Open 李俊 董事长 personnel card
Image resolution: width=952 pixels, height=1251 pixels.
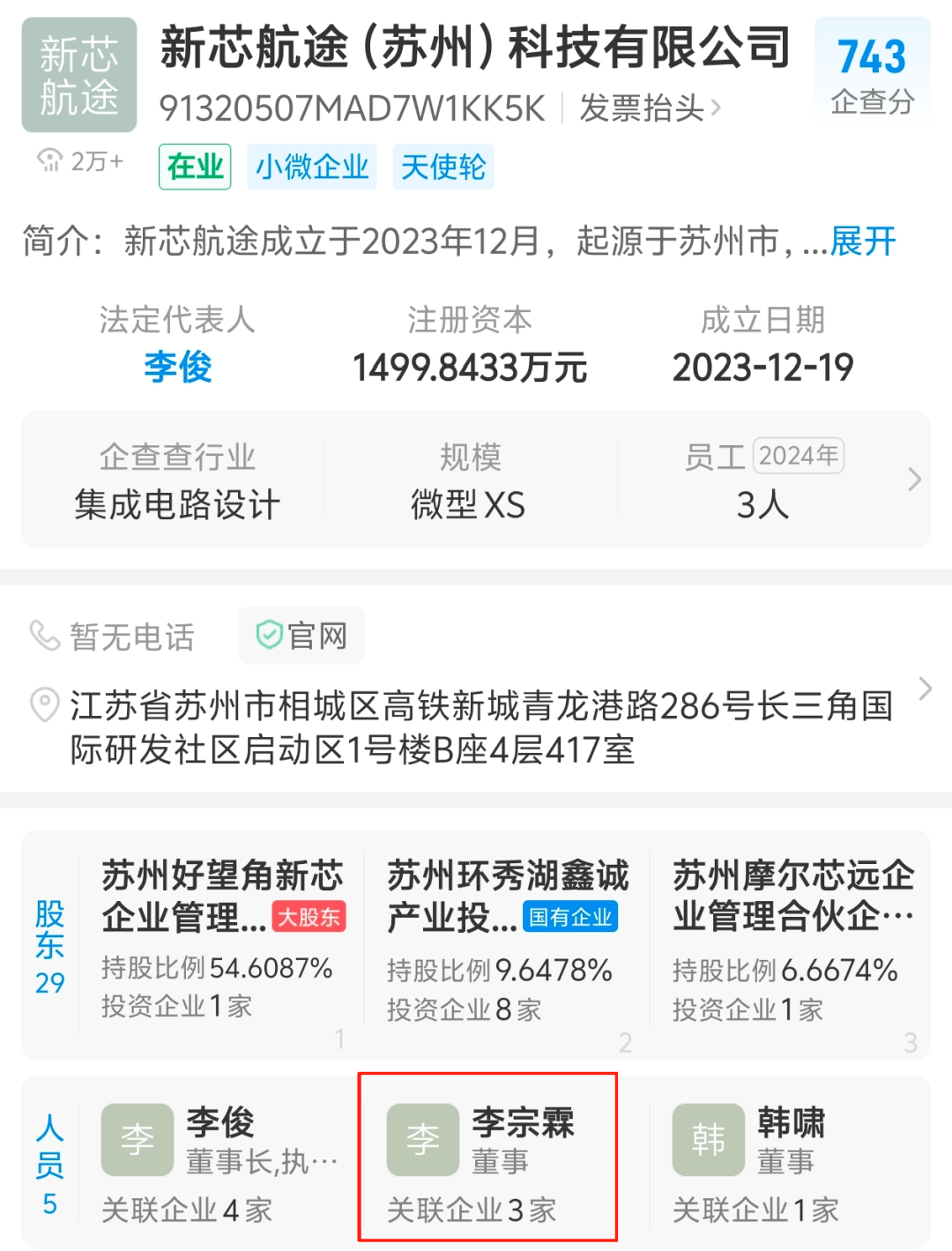pyautogui.click(x=219, y=1161)
